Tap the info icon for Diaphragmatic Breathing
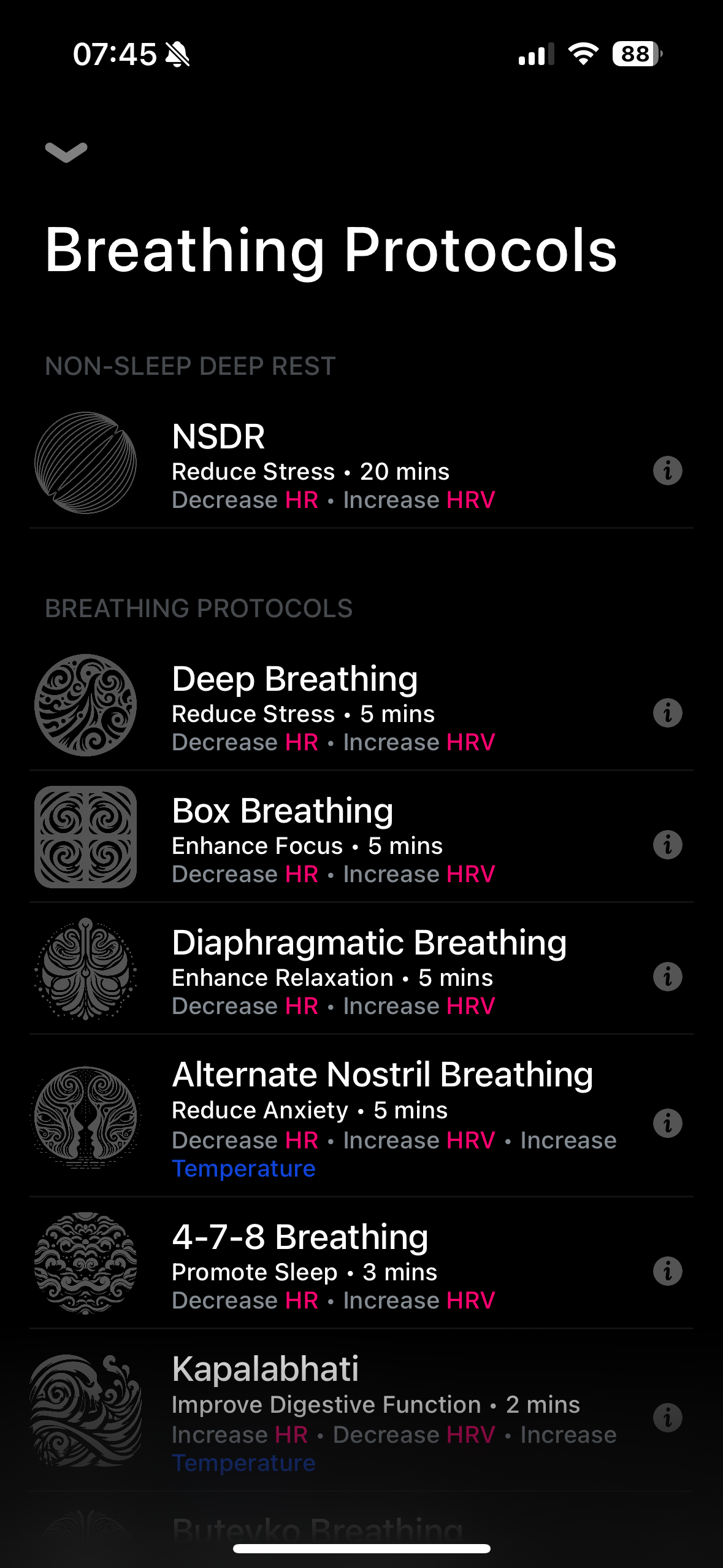The height and width of the screenshot is (1568, 723). pos(667,977)
